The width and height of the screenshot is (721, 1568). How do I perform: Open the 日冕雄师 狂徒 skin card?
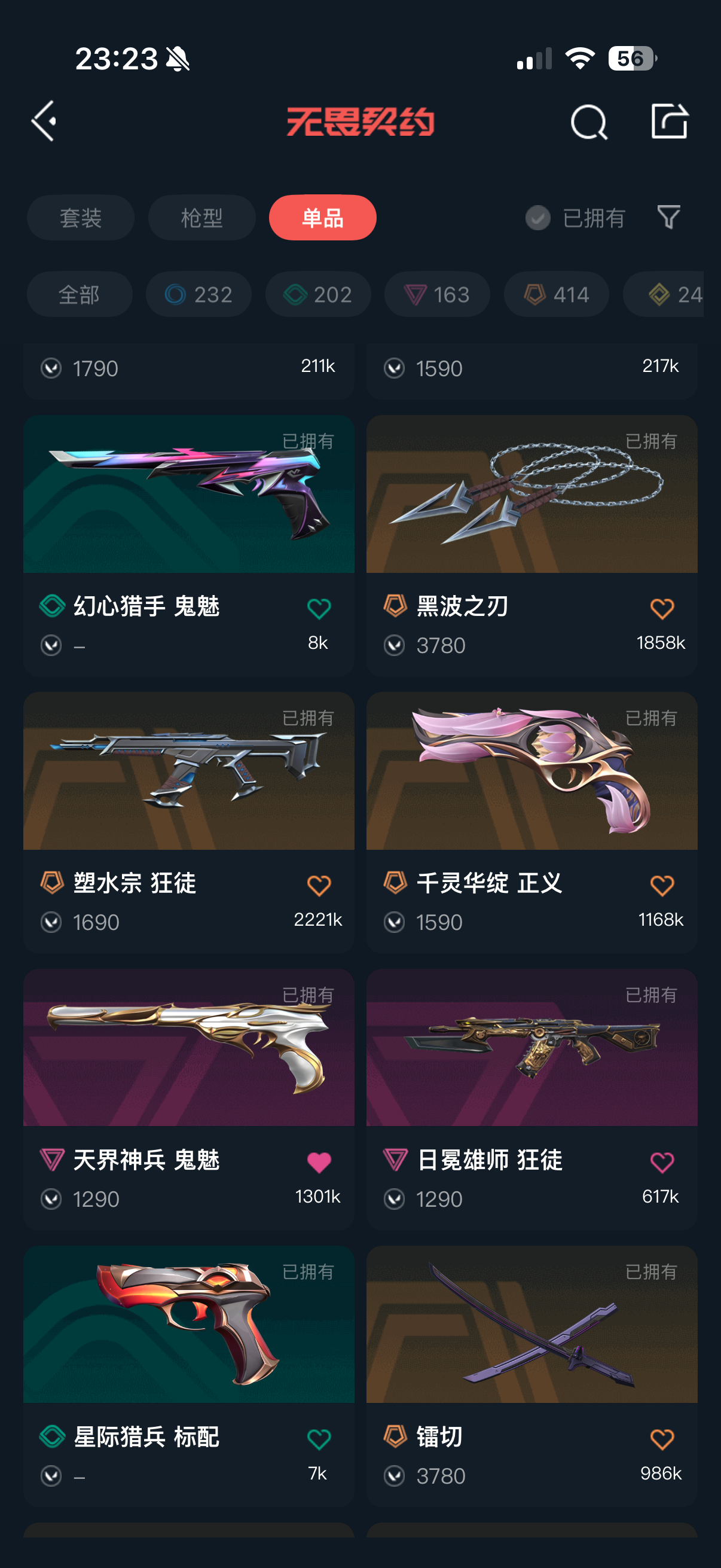click(x=531, y=1099)
